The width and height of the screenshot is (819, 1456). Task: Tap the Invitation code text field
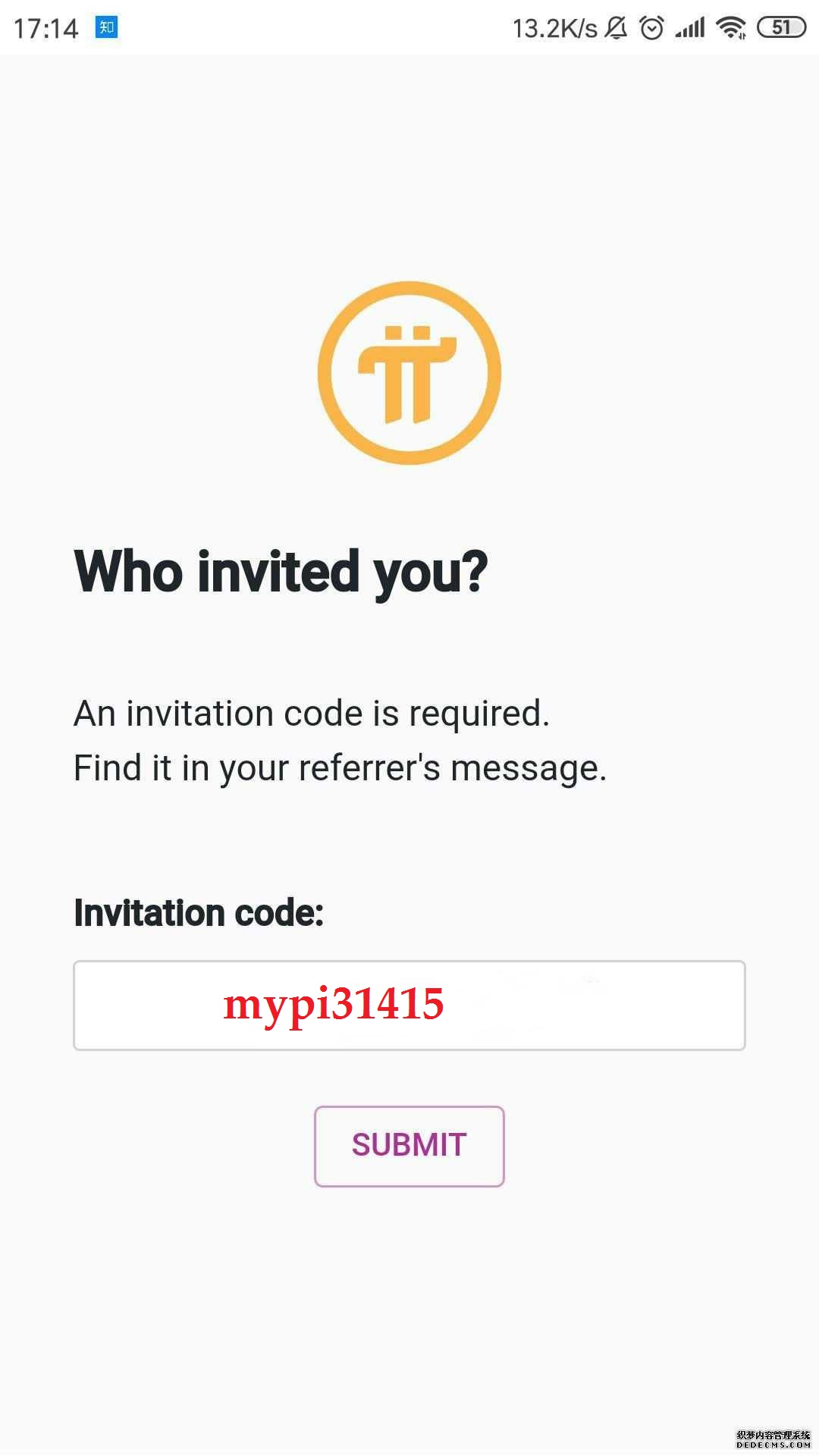(409, 1005)
